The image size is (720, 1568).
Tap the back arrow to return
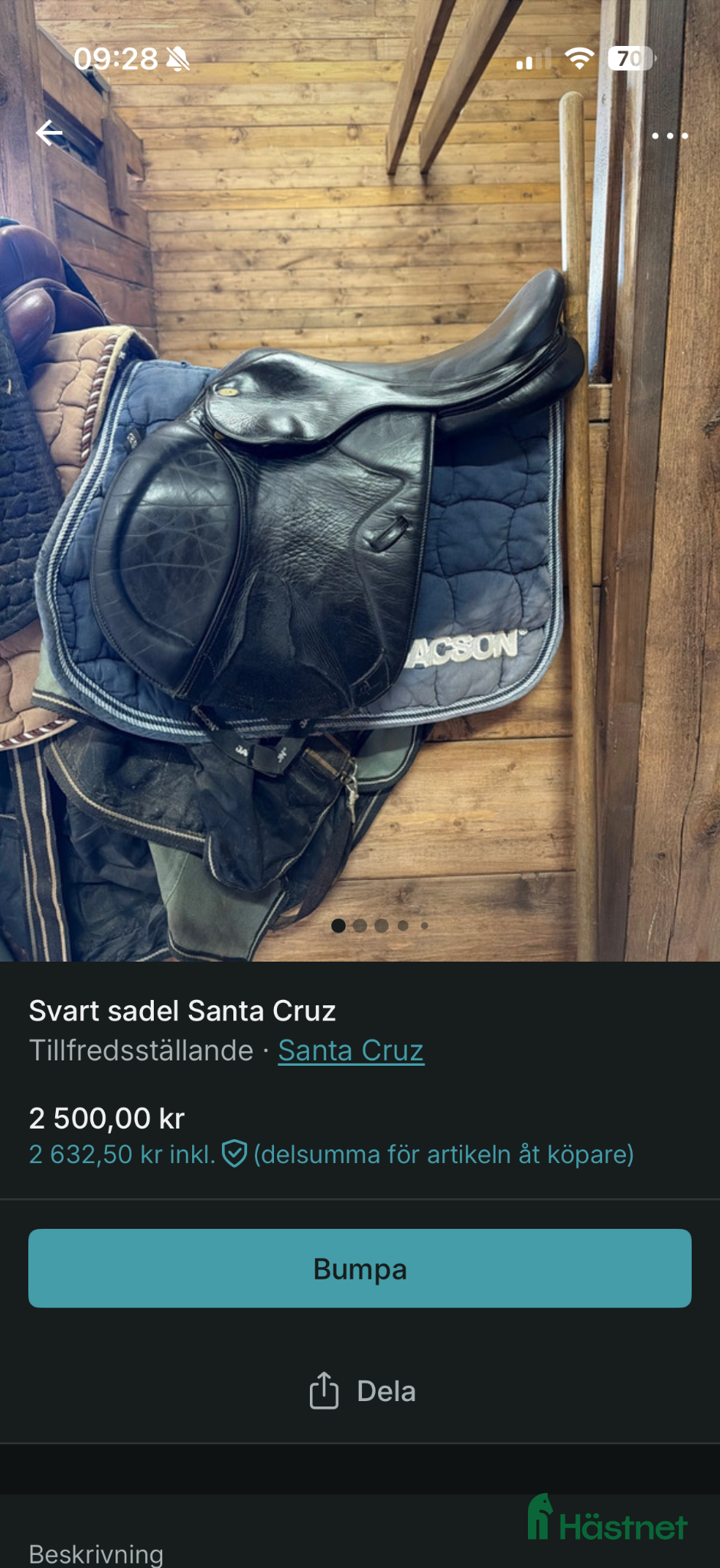point(50,132)
